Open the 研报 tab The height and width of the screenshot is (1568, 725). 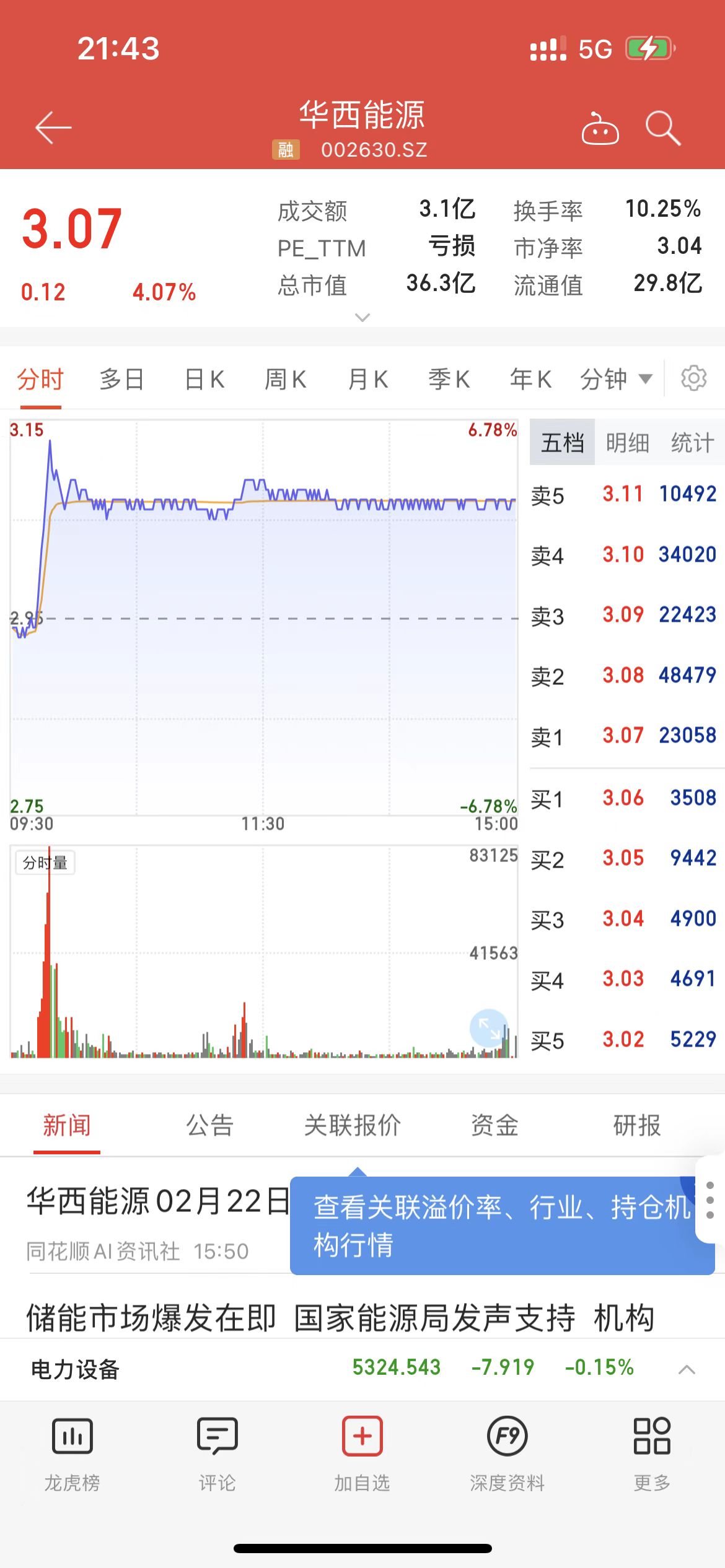pos(637,1125)
